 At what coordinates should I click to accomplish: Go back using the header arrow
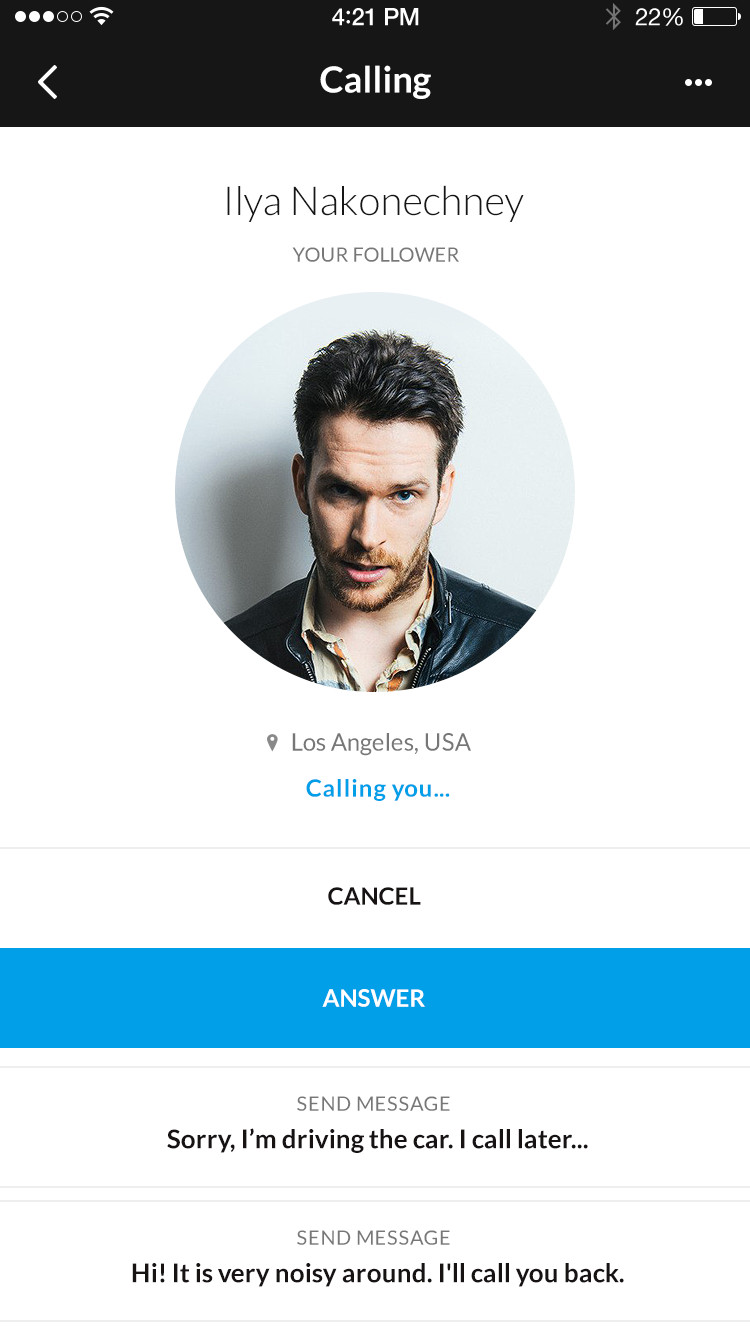[47, 81]
